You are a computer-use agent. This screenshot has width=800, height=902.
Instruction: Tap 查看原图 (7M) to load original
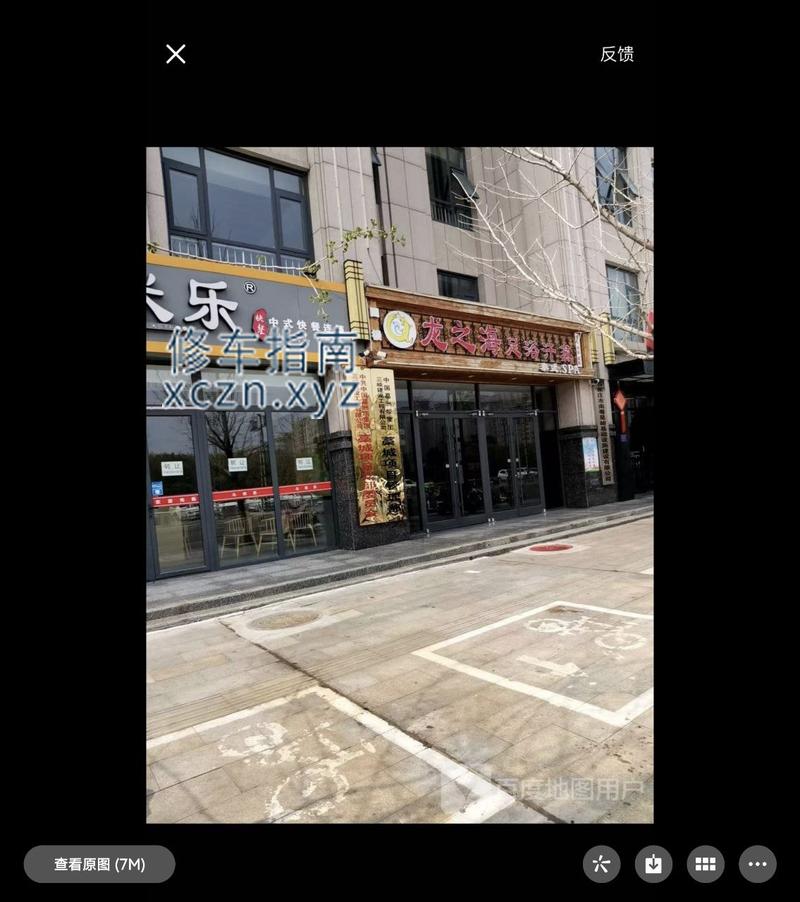pos(100,864)
